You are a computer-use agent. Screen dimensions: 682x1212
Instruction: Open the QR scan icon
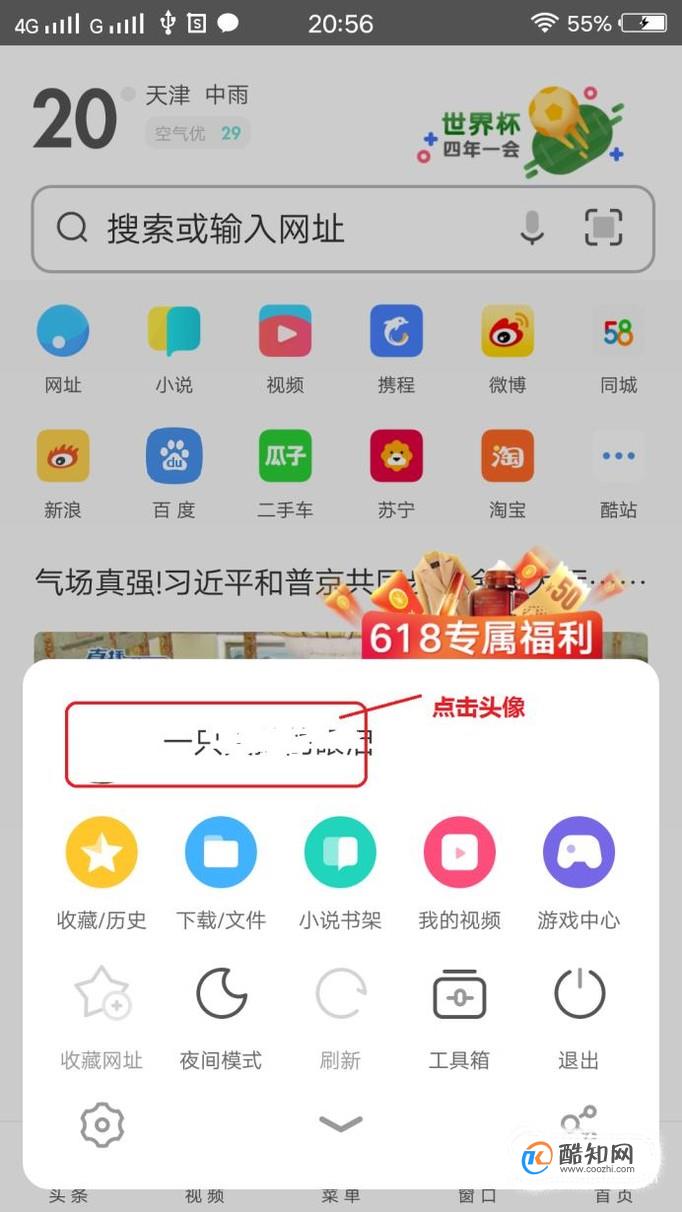click(603, 228)
